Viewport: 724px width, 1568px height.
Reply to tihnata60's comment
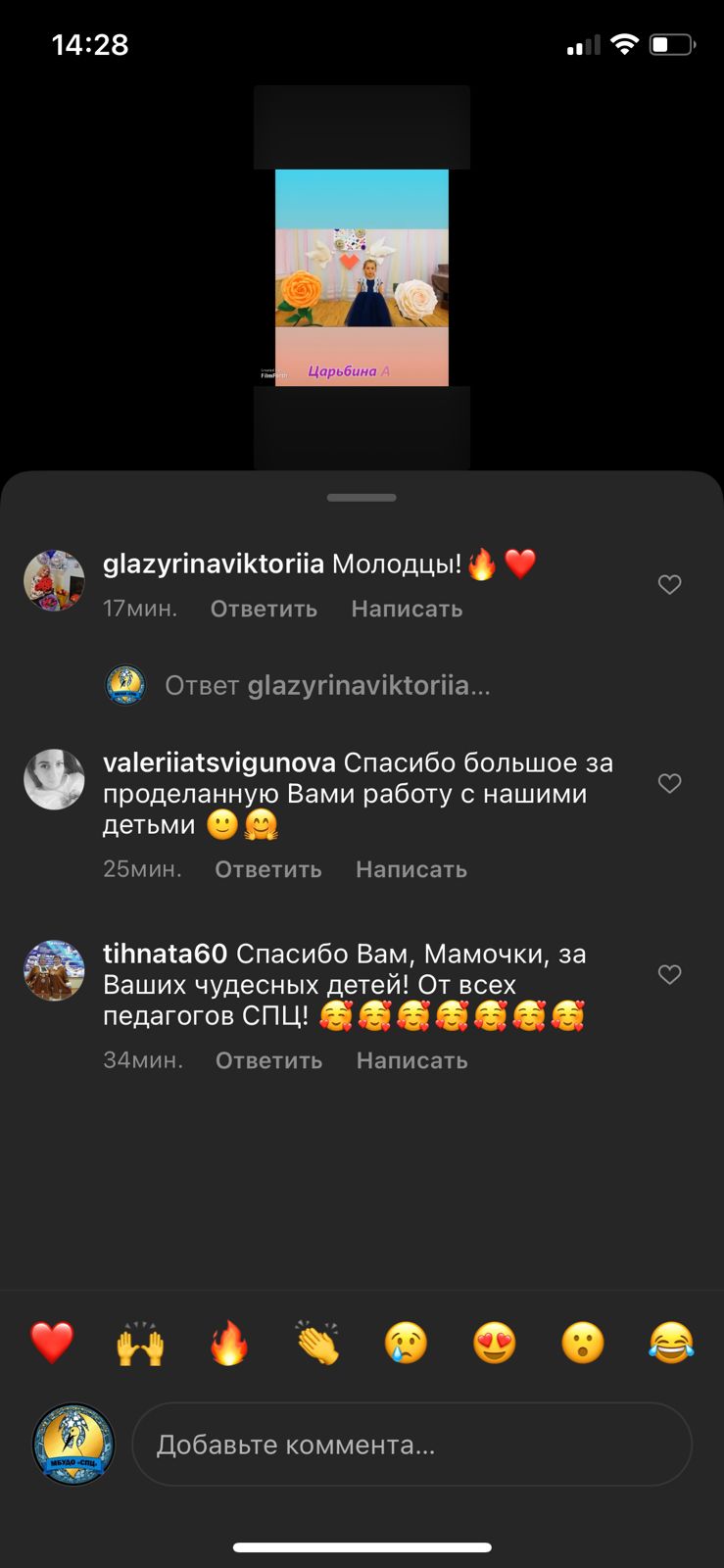click(x=268, y=1060)
